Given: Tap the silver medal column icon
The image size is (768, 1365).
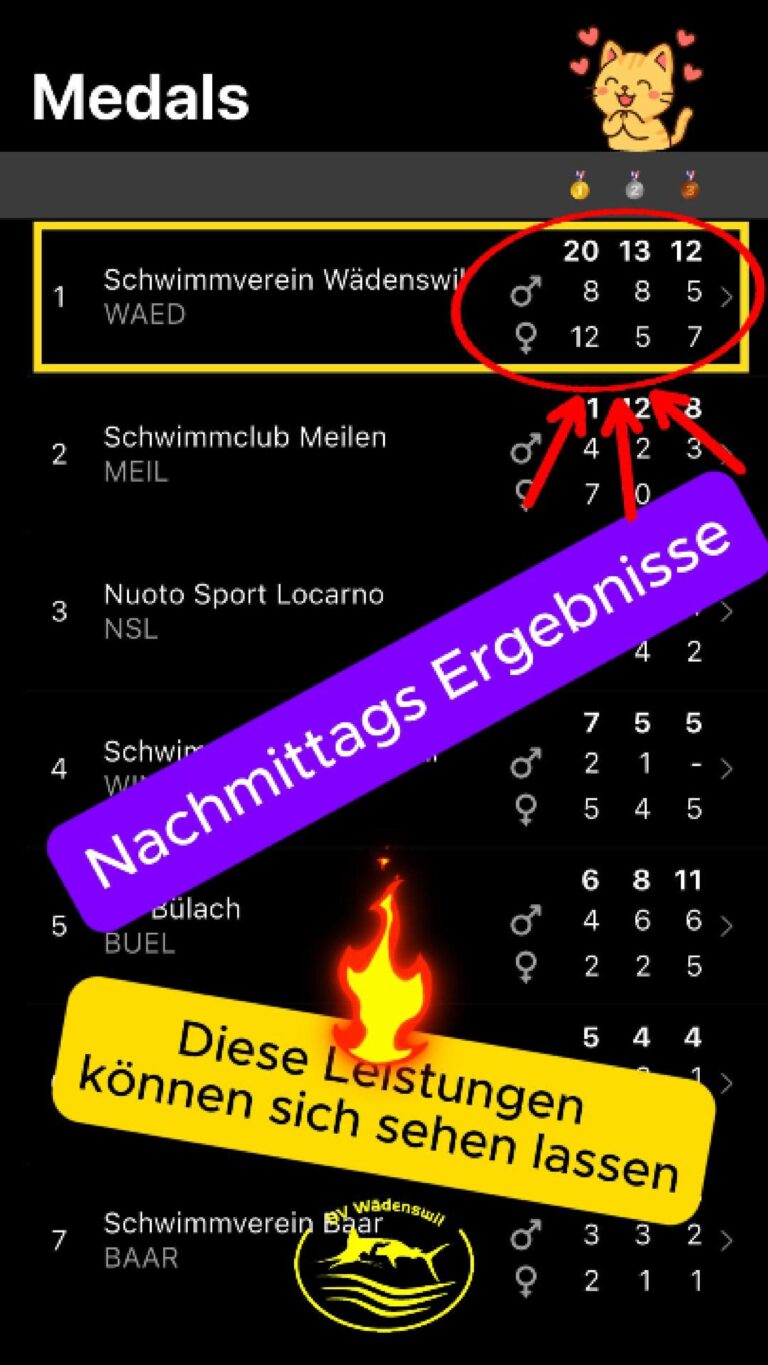Looking at the screenshot, I should click(x=635, y=186).
